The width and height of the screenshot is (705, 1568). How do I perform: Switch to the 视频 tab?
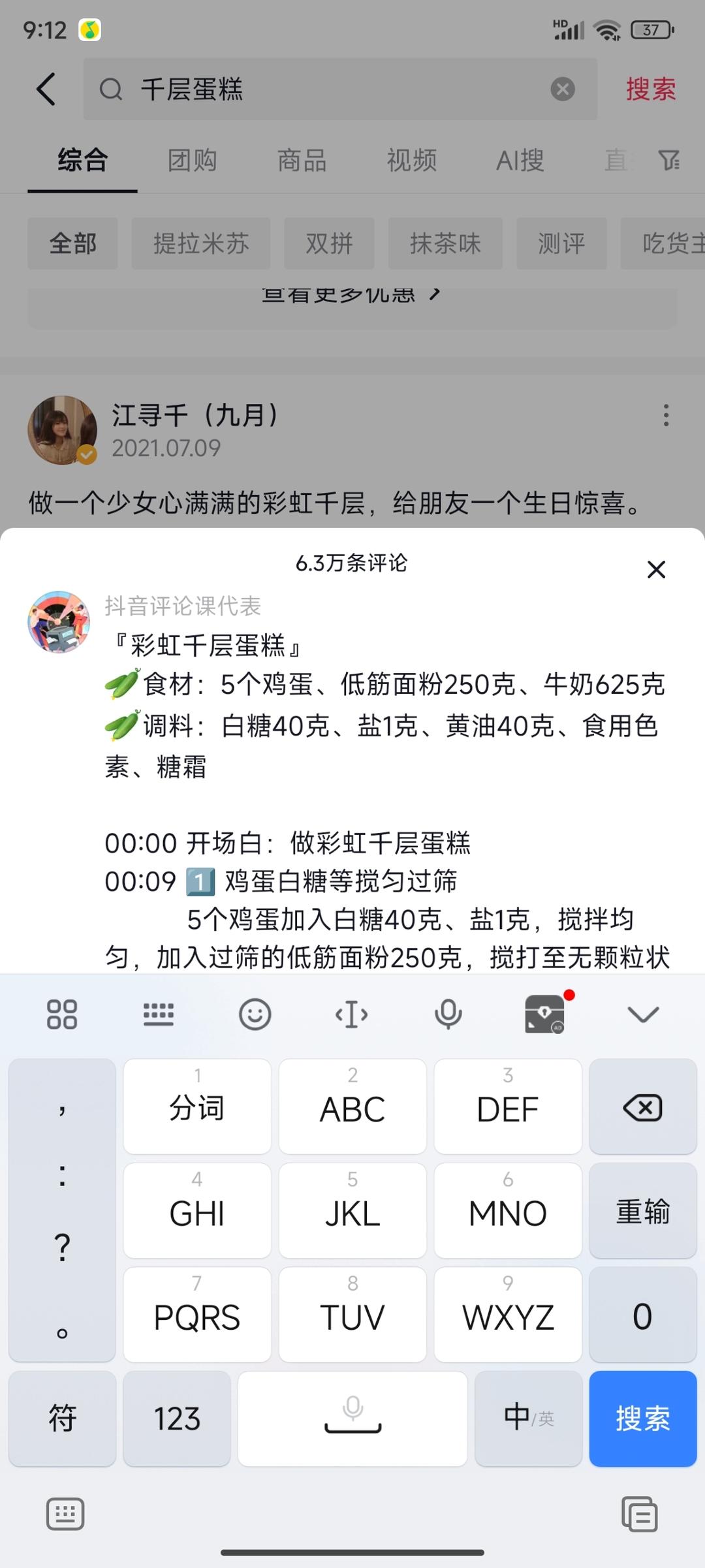[411, 160]
